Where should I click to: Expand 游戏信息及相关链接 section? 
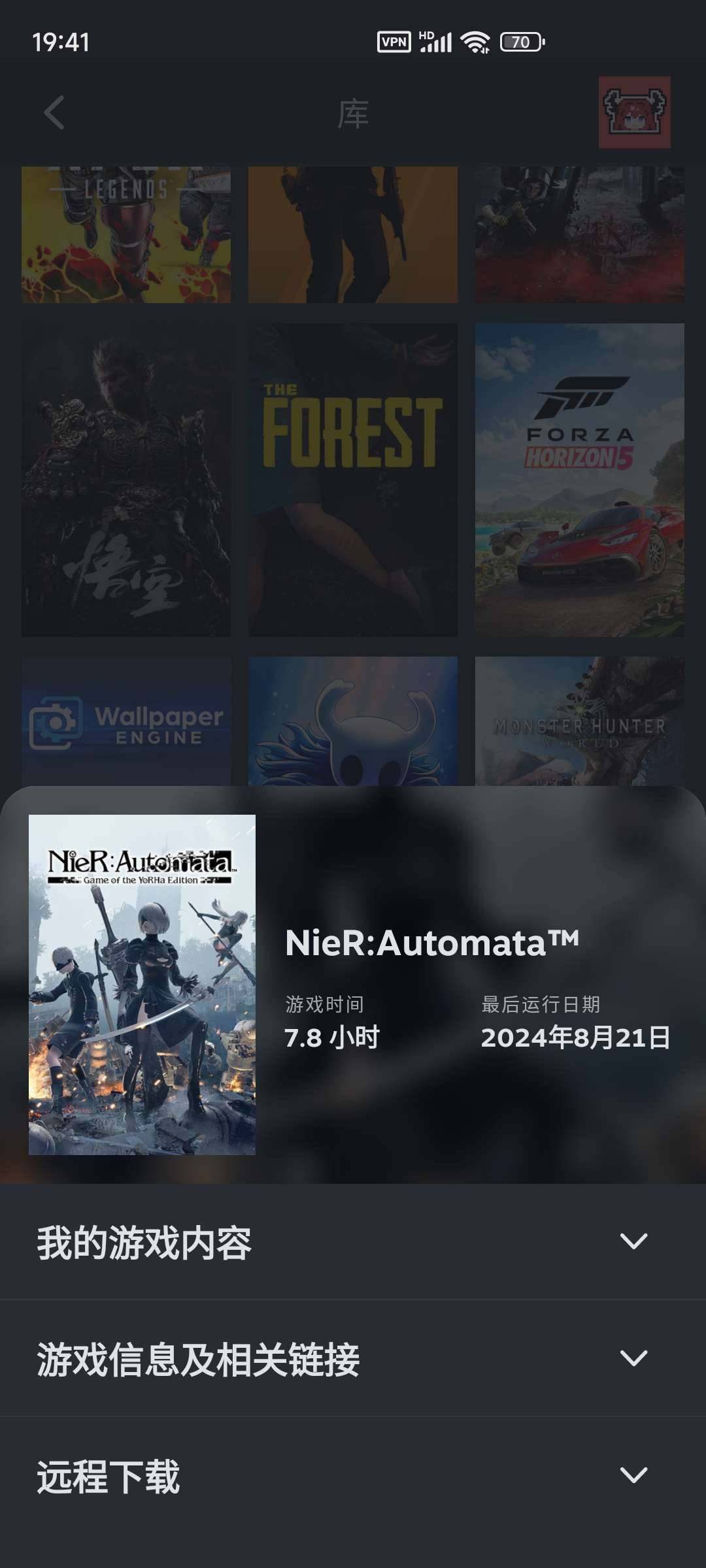[x=353, y=1358]
